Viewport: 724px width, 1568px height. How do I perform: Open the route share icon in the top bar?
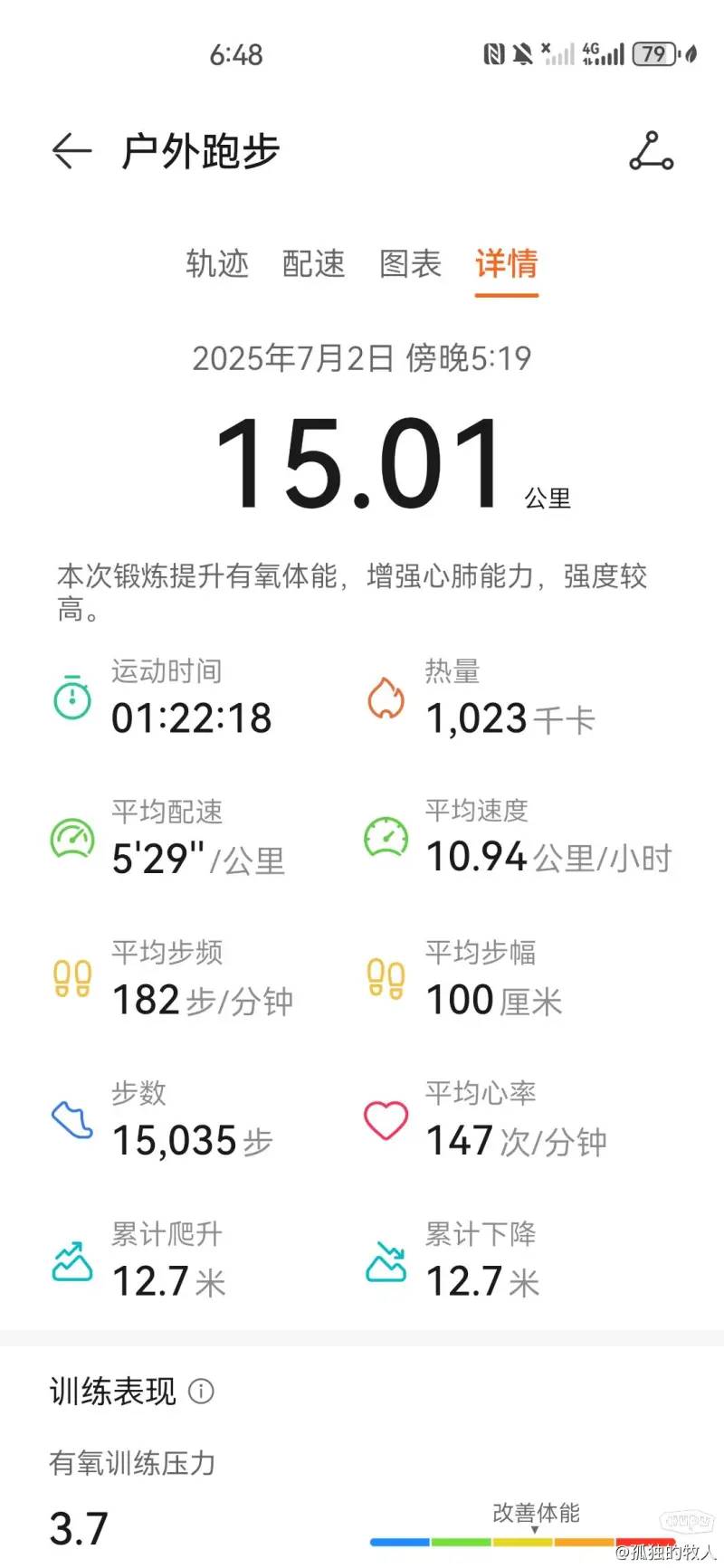pyautogui.click(x=652, y=151)
